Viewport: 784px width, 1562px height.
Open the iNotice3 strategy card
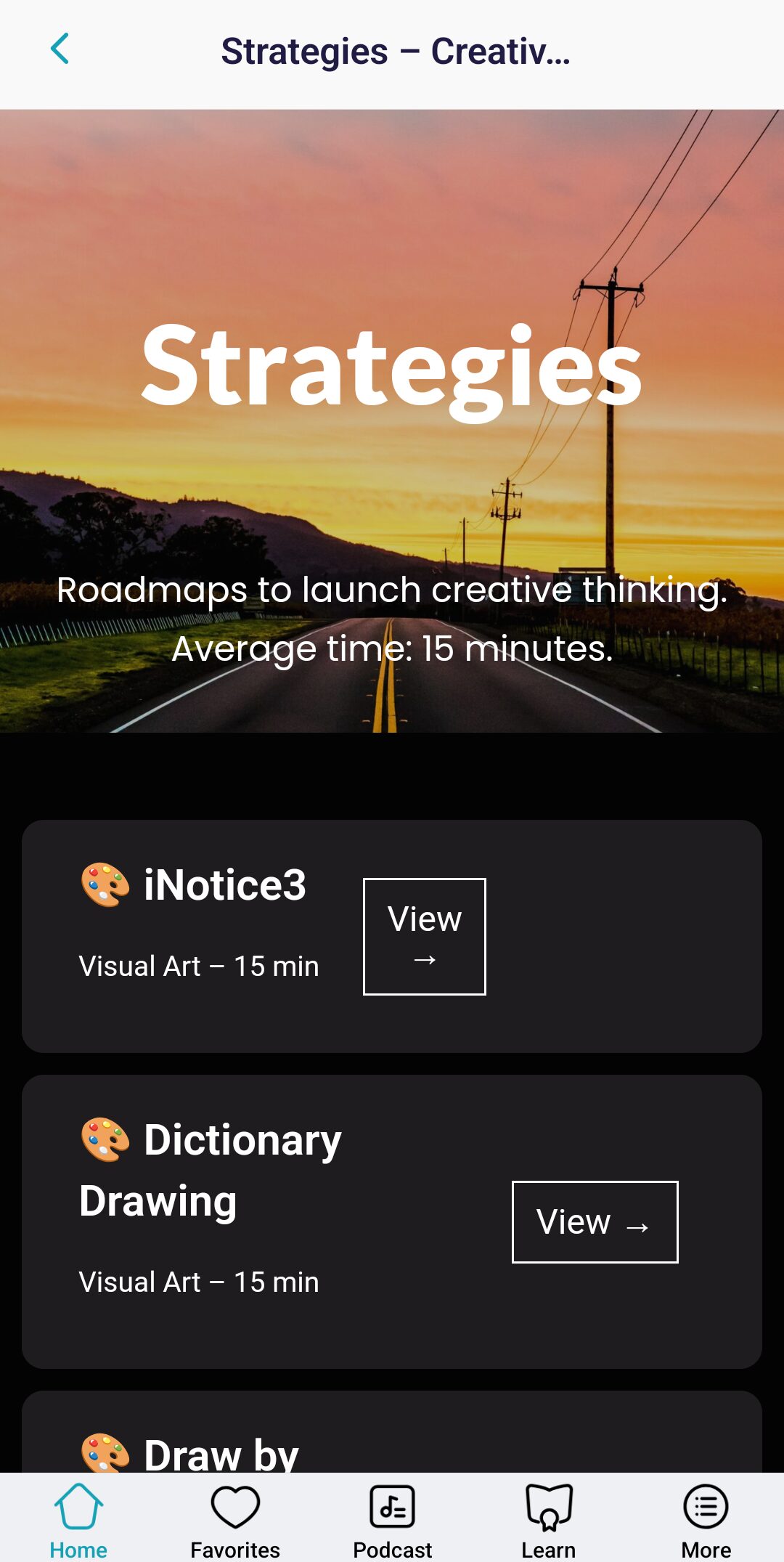(x=392, y=937)
